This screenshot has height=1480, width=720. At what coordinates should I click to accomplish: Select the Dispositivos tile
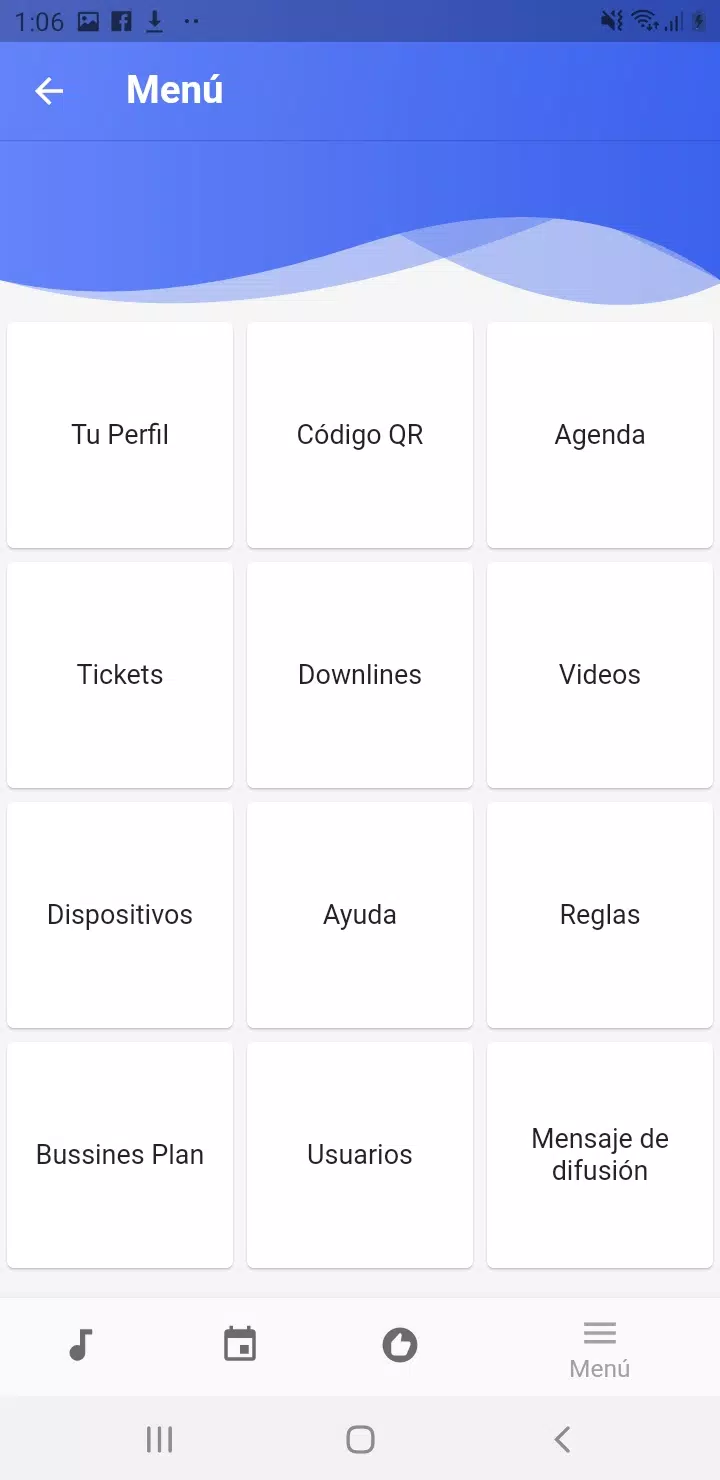pyautogui.click(x=120, y=915)
